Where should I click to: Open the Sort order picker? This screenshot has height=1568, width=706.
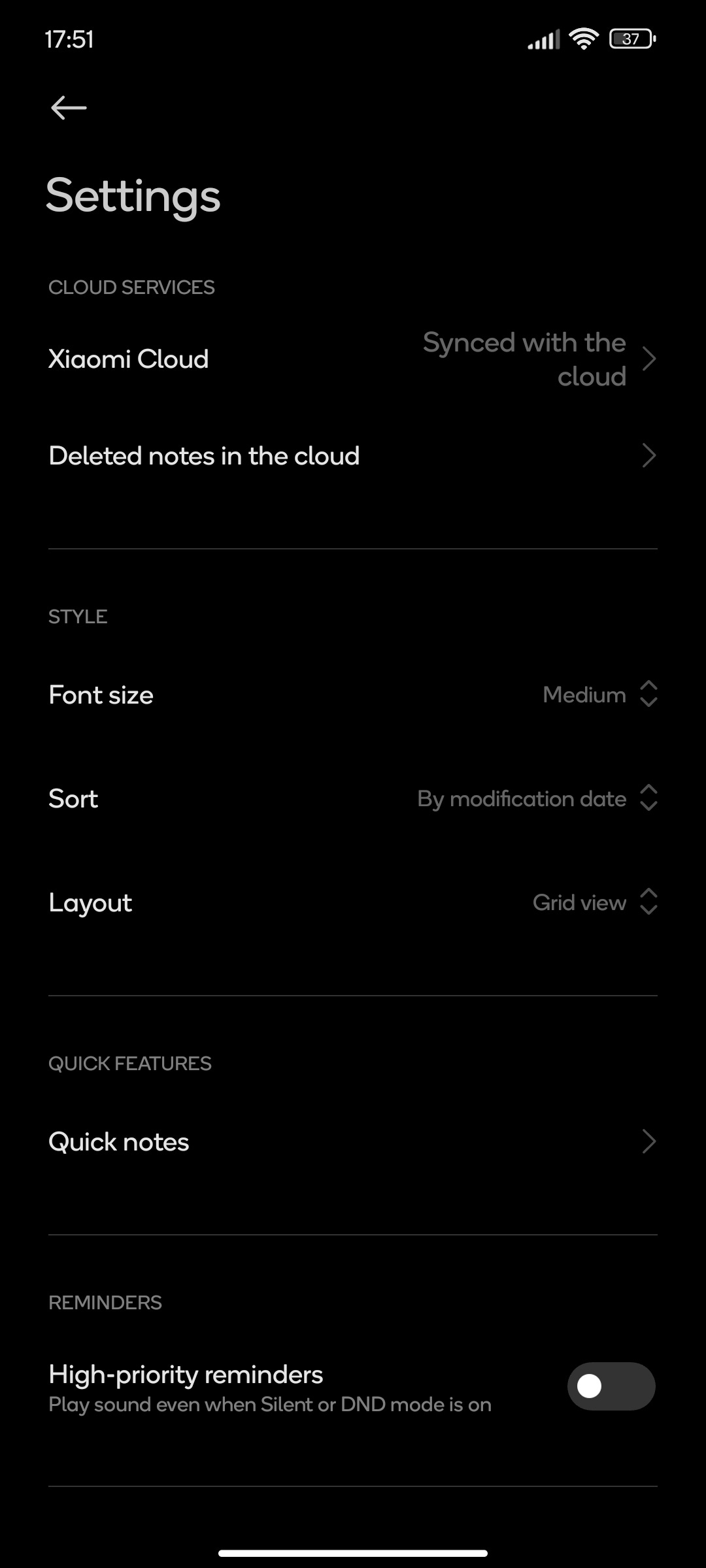point(353,798)
